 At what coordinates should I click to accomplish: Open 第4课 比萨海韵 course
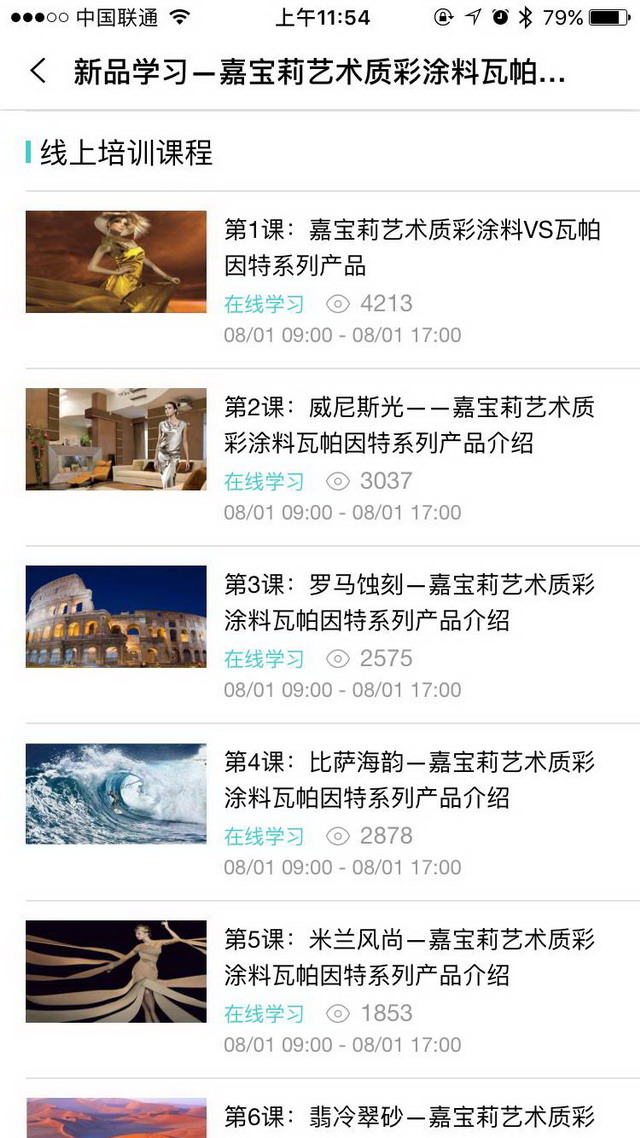[x=333, y=812]
